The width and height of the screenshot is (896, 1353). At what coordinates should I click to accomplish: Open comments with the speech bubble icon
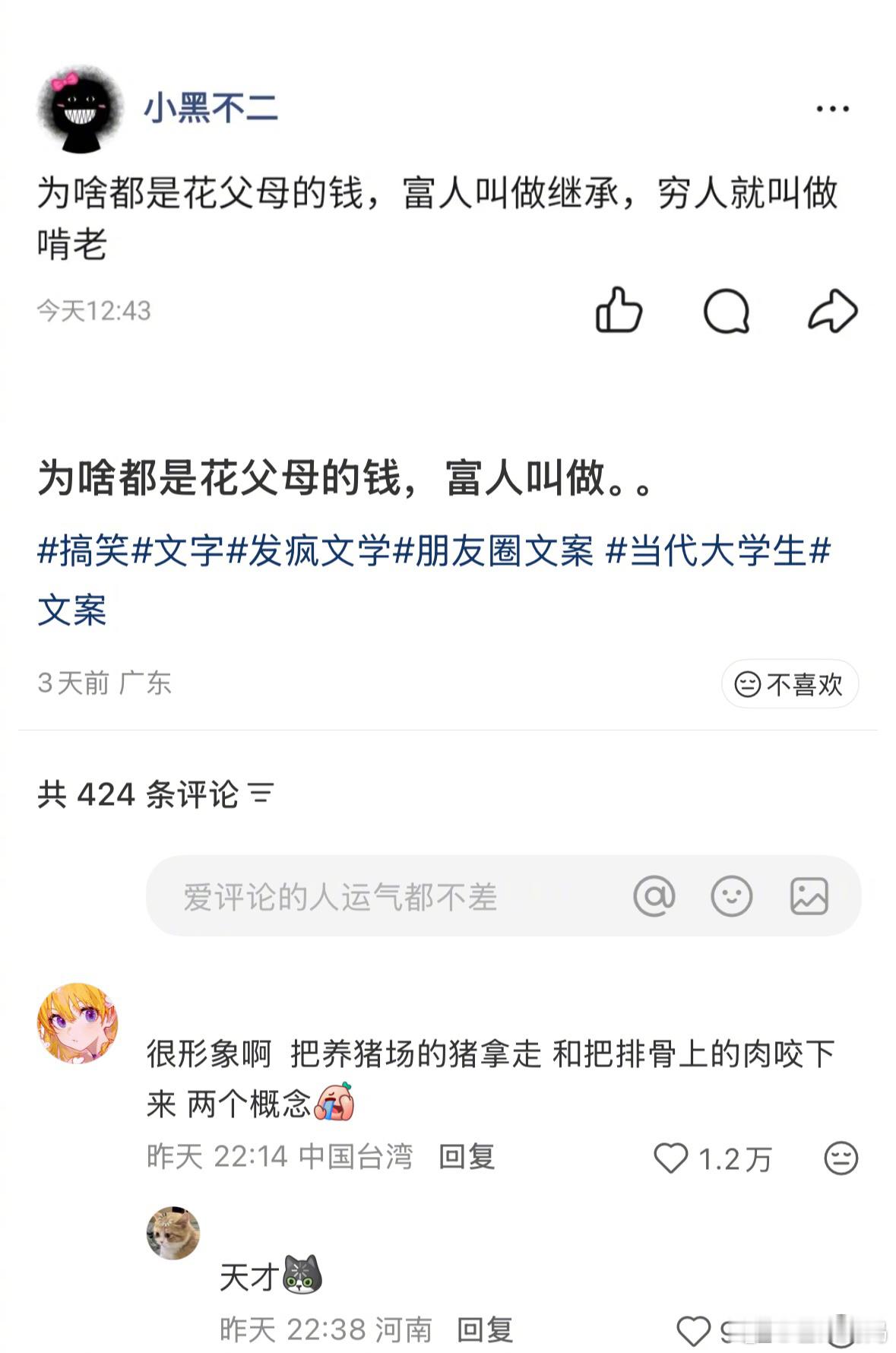[x=726, y=309]
